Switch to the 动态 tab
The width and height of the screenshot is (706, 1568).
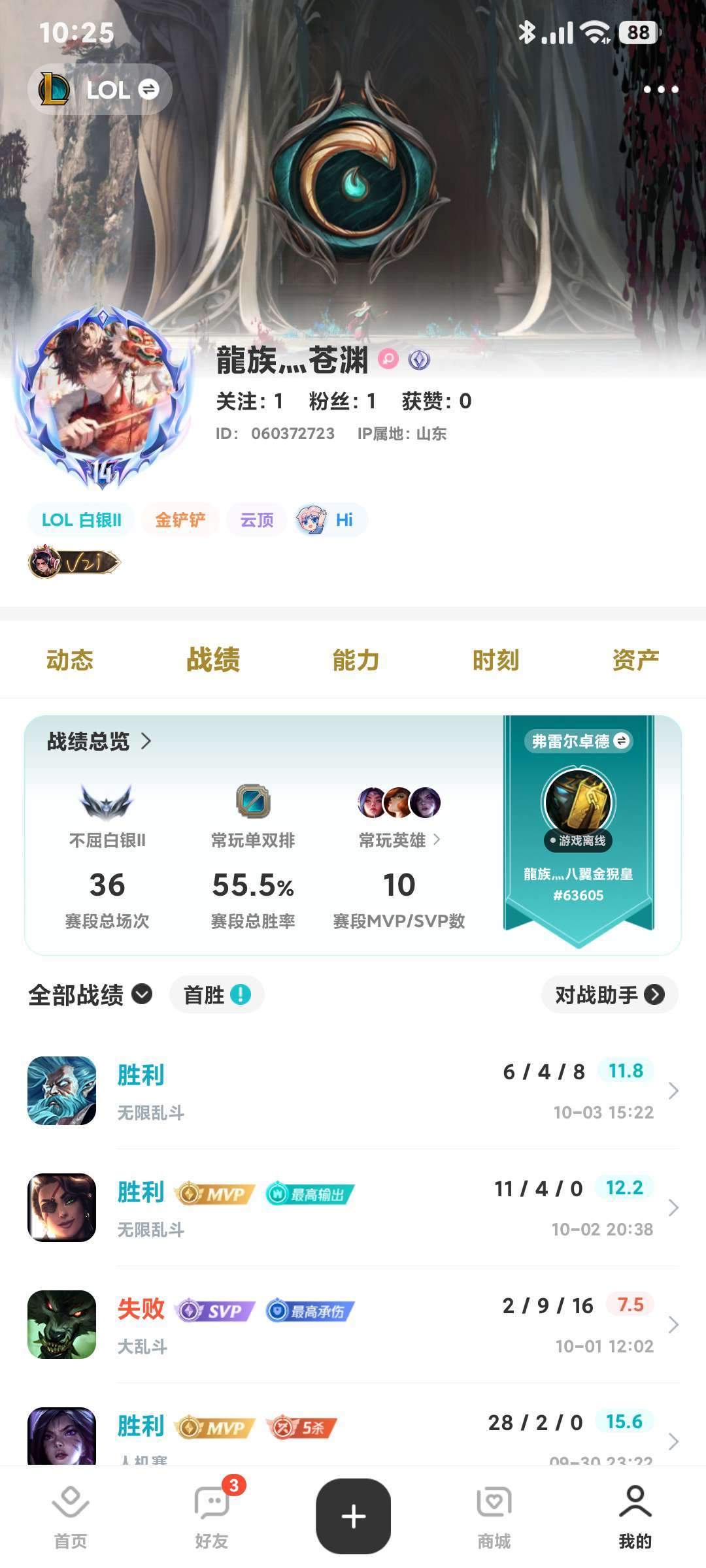[x=70, y=660]
